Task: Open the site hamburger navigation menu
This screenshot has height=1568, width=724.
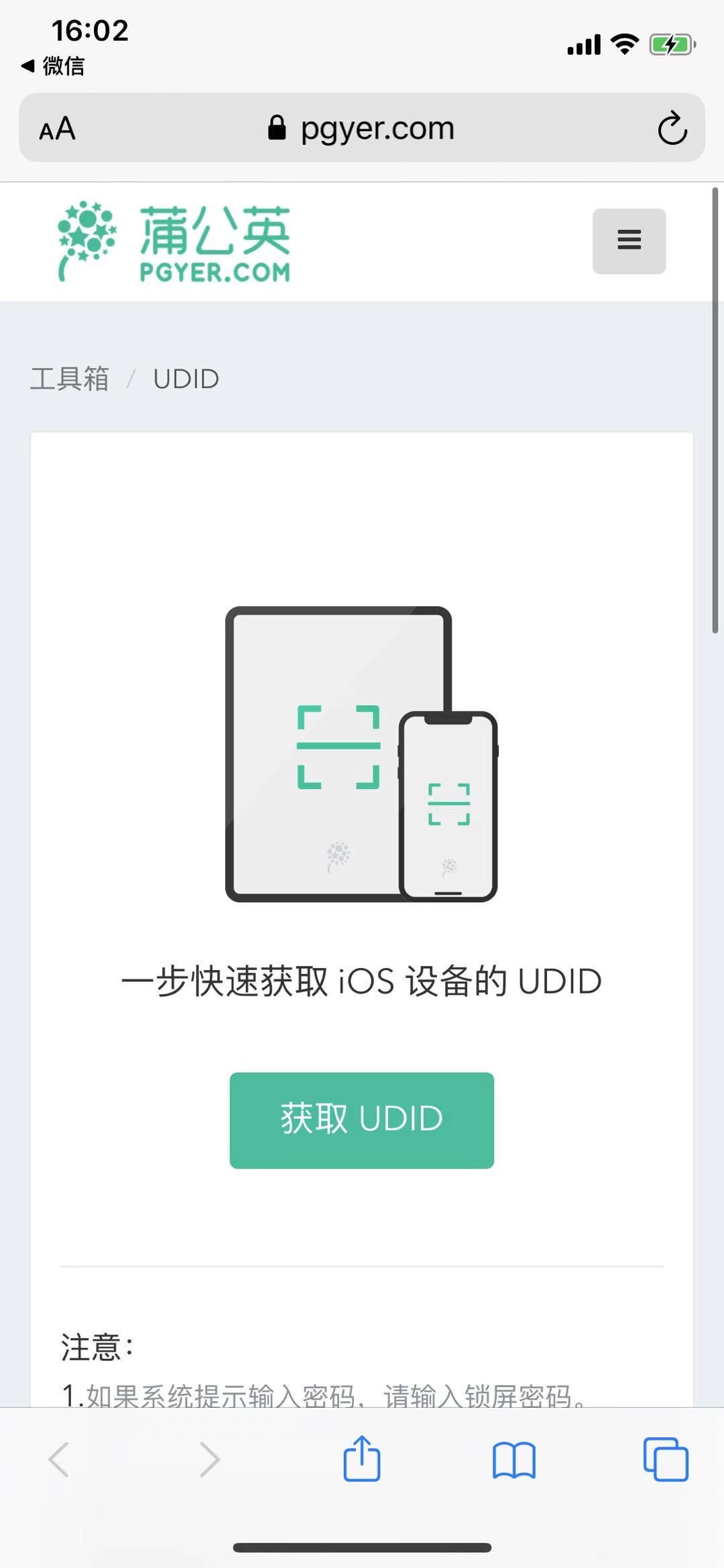Action: point(628,240)
